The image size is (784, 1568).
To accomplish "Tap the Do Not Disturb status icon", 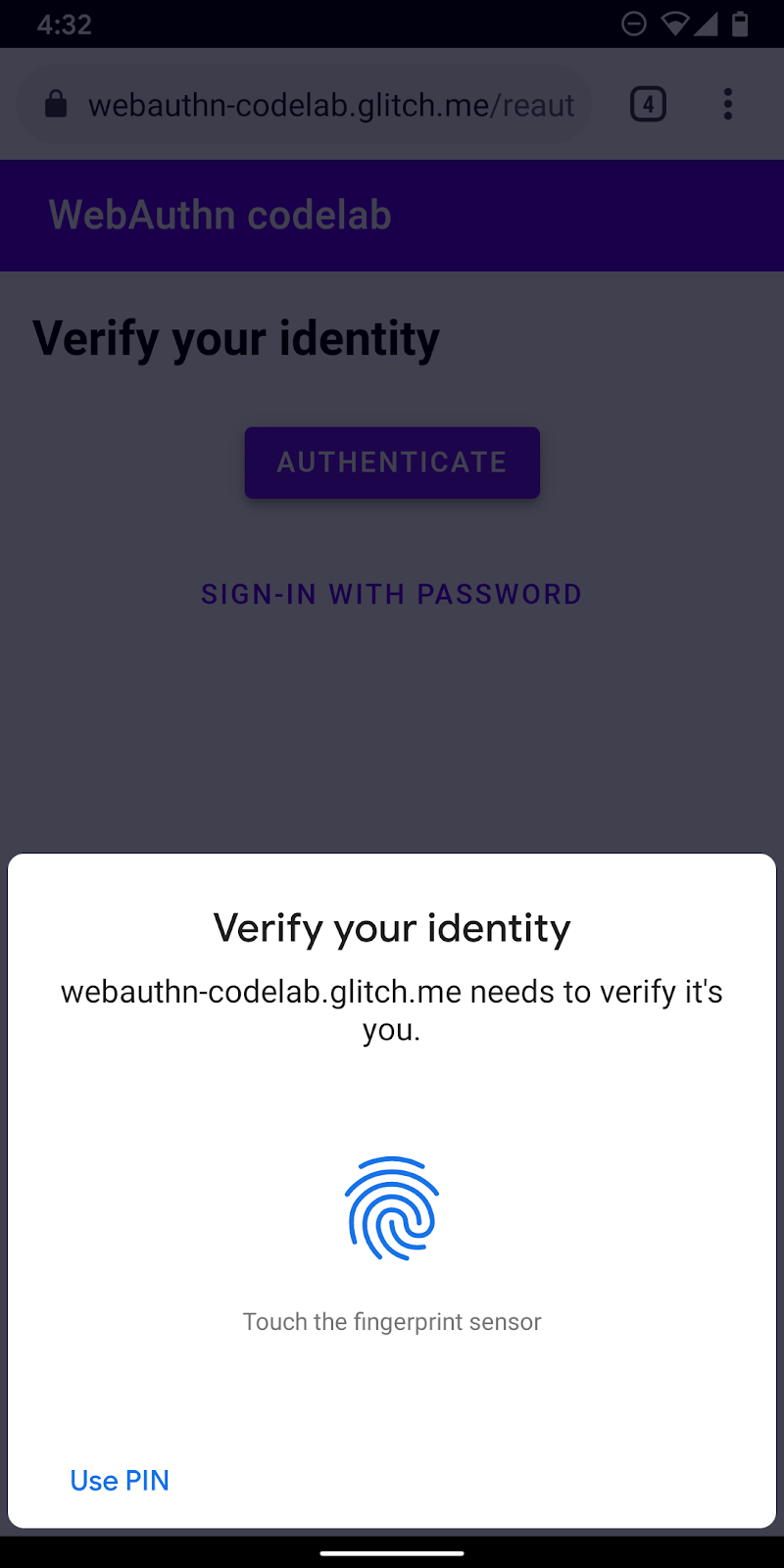I will [x=633, y=24].
